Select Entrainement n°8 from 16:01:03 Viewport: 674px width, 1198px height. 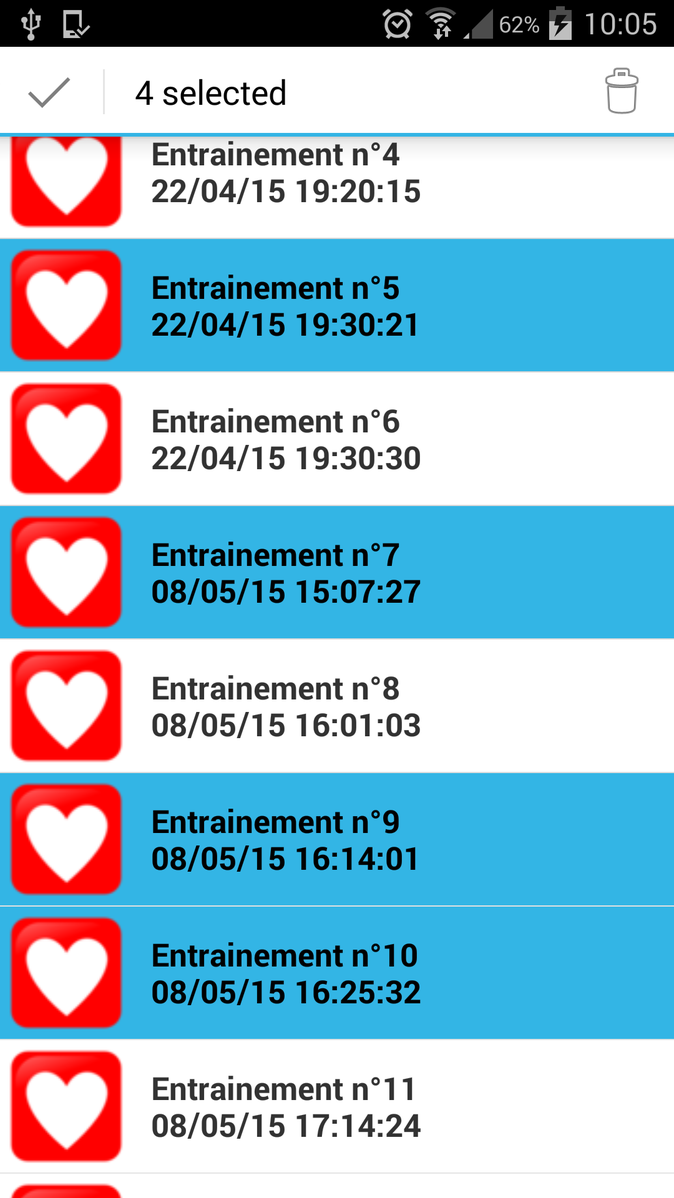point(337,706)
